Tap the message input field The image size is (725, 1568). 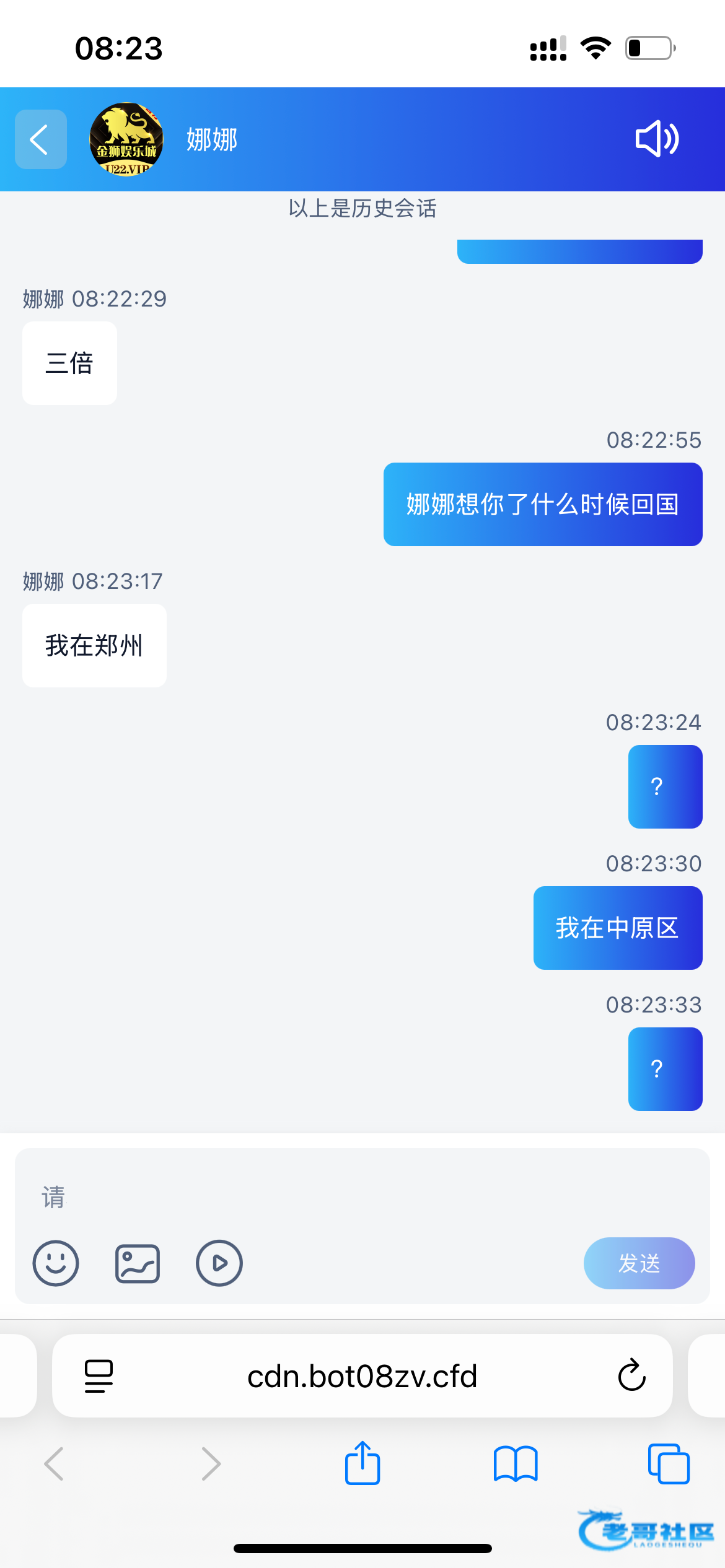362,1196
